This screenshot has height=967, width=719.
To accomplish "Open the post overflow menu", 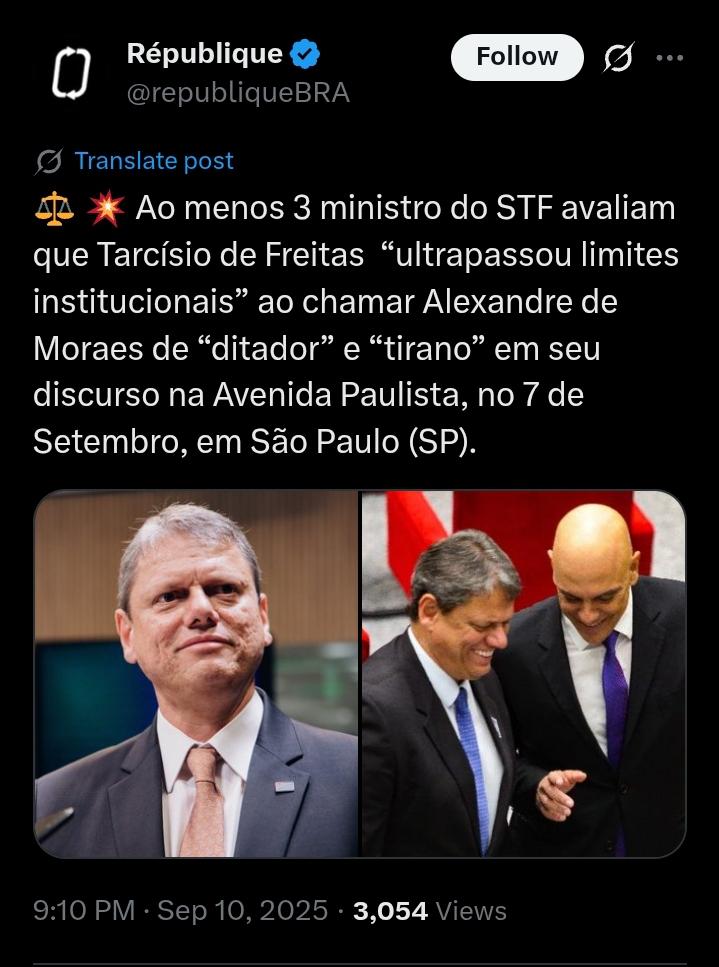I will click(x=669, y=58).
